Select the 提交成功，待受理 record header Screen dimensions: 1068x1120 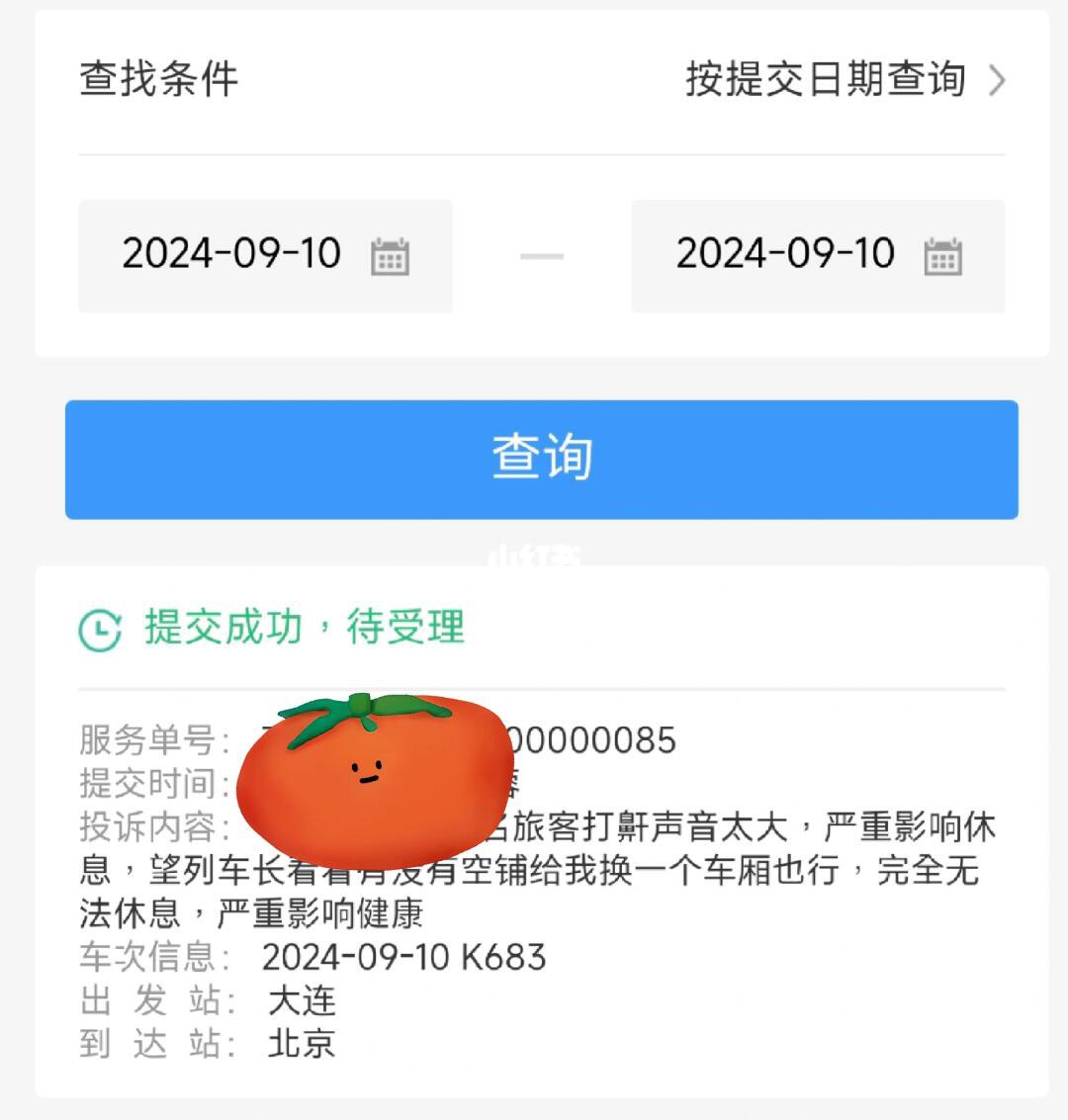[x=304, y=629]
